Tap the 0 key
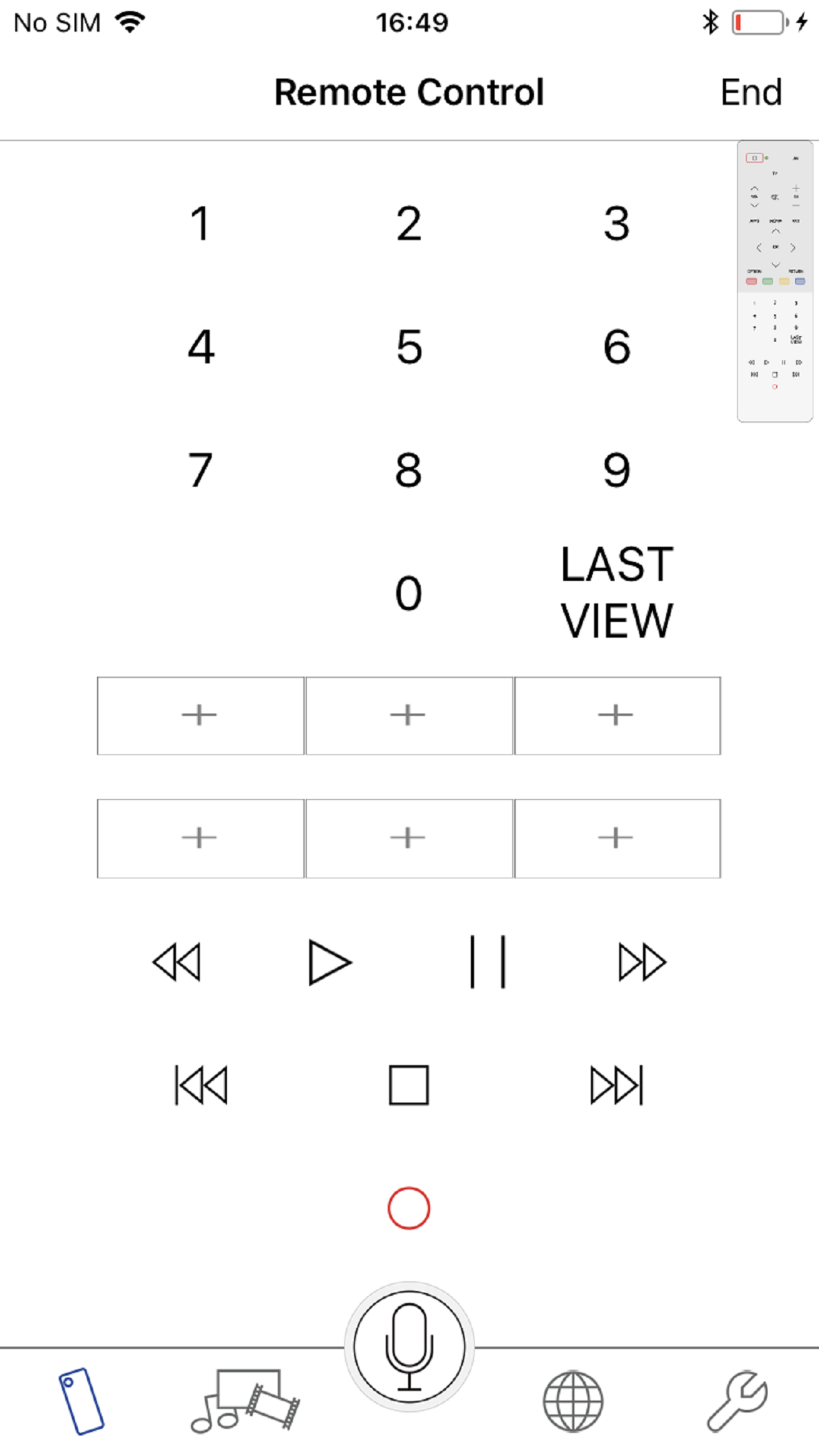 [x=409, y=593]
